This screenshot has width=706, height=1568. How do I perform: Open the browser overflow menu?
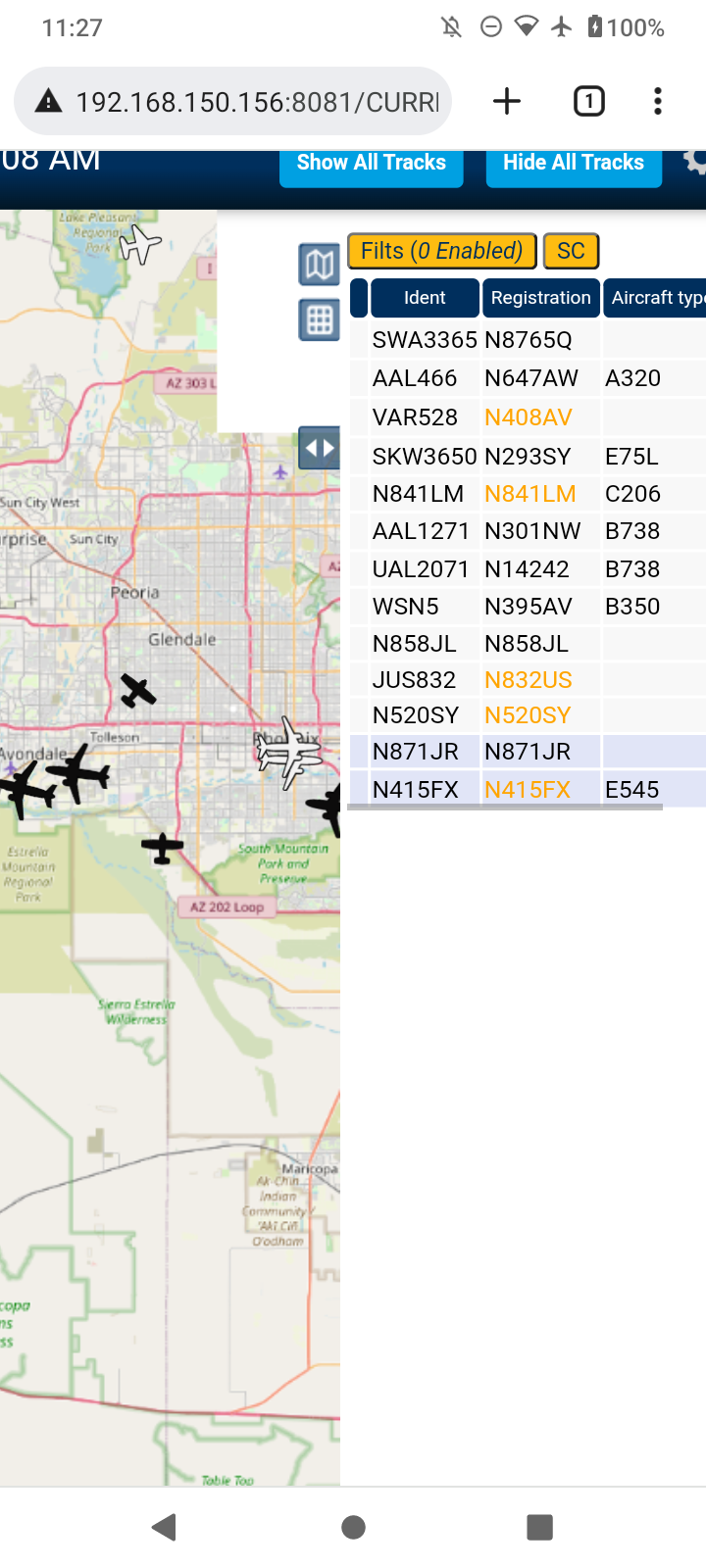coord(658,101)
